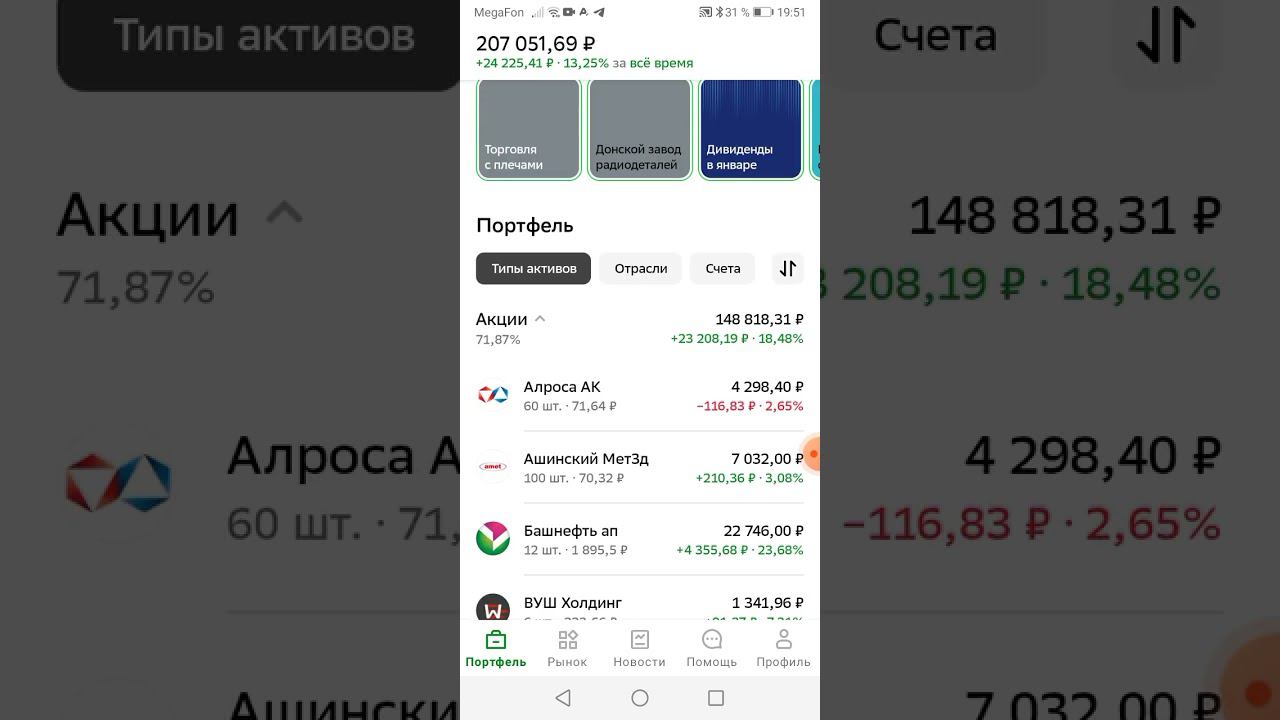The image size is (1280, 720).
Task: Open the Торговля с плечами story card
Action: click(x=528, y=130)
